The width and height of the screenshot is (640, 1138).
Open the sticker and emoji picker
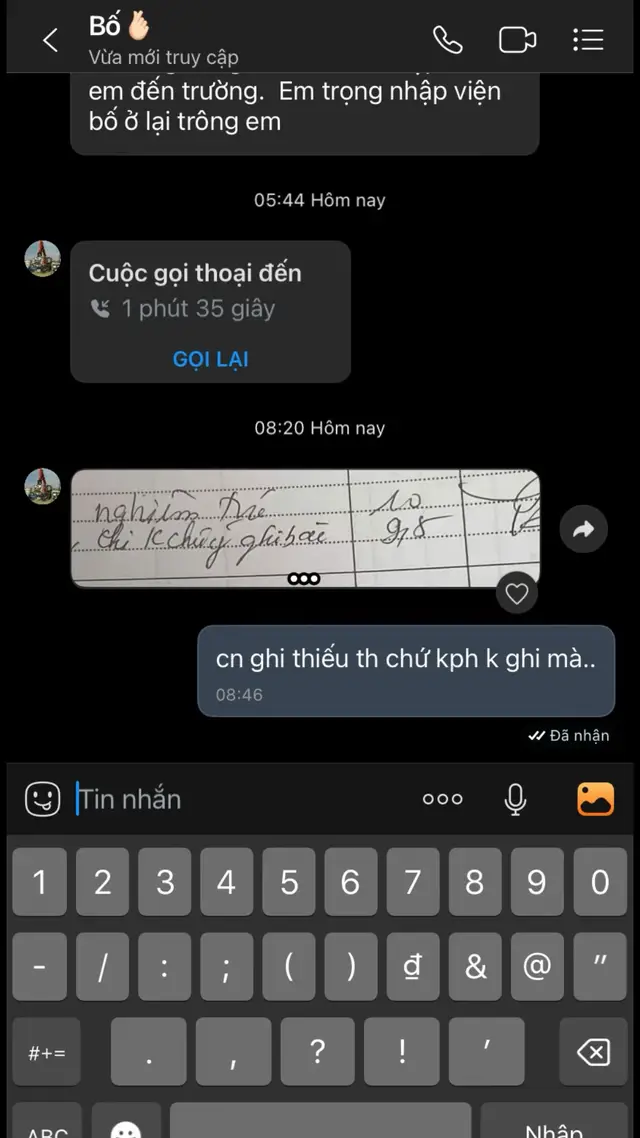coord(42,798)
